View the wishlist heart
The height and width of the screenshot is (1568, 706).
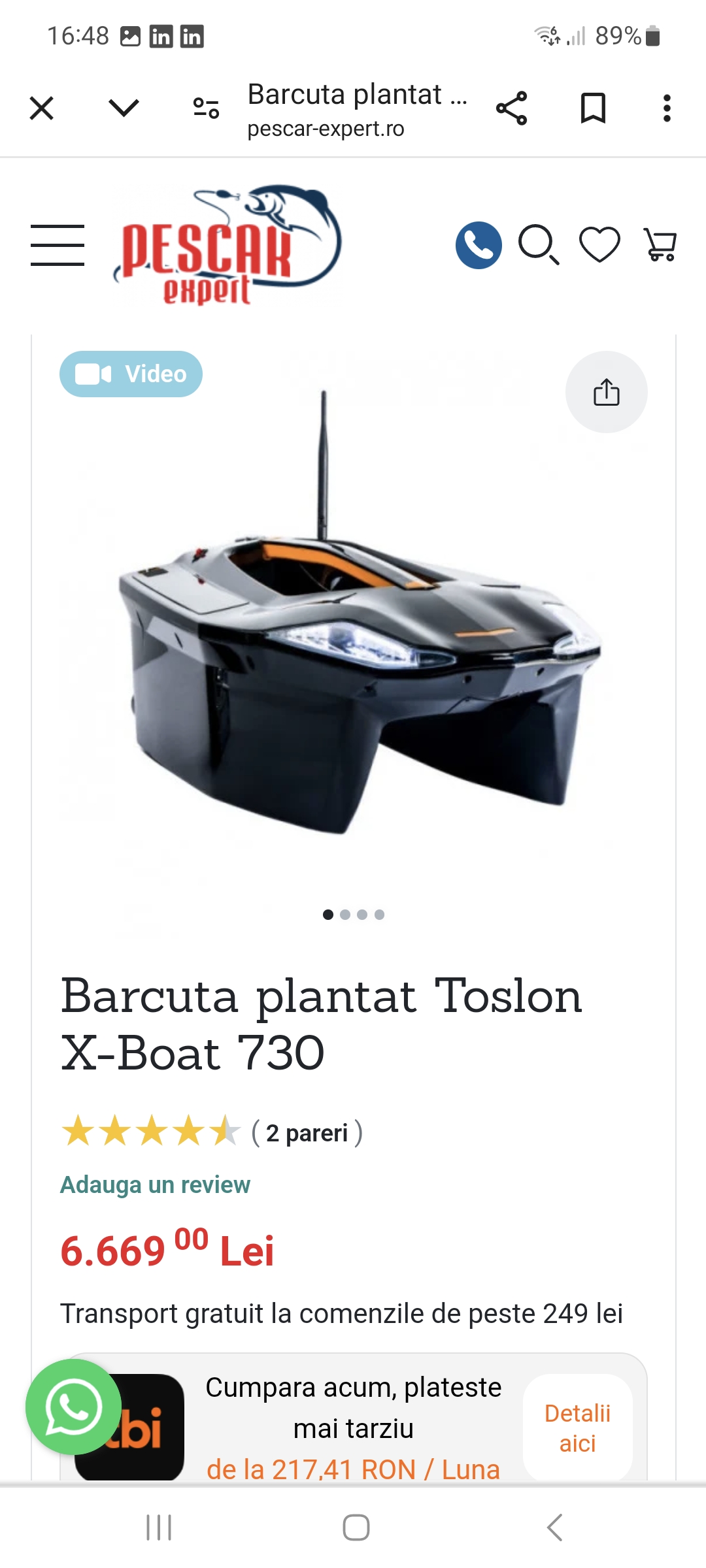pyautogui.click(x=599, y=245)
